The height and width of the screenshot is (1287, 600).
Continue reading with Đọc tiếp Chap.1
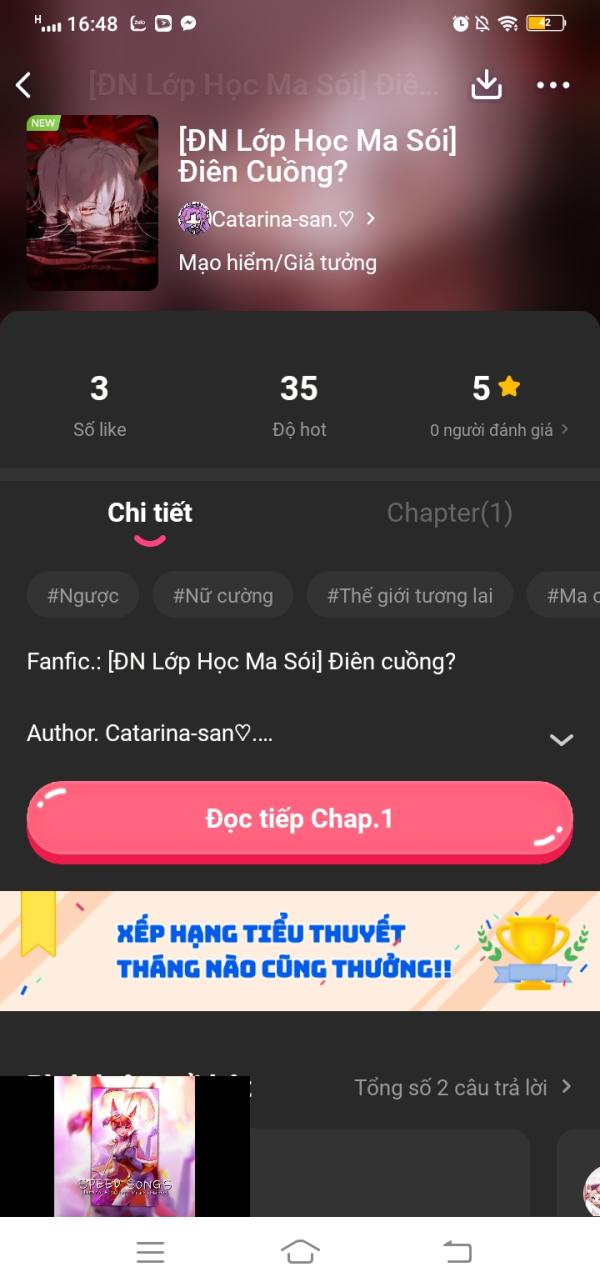point(299,820)
